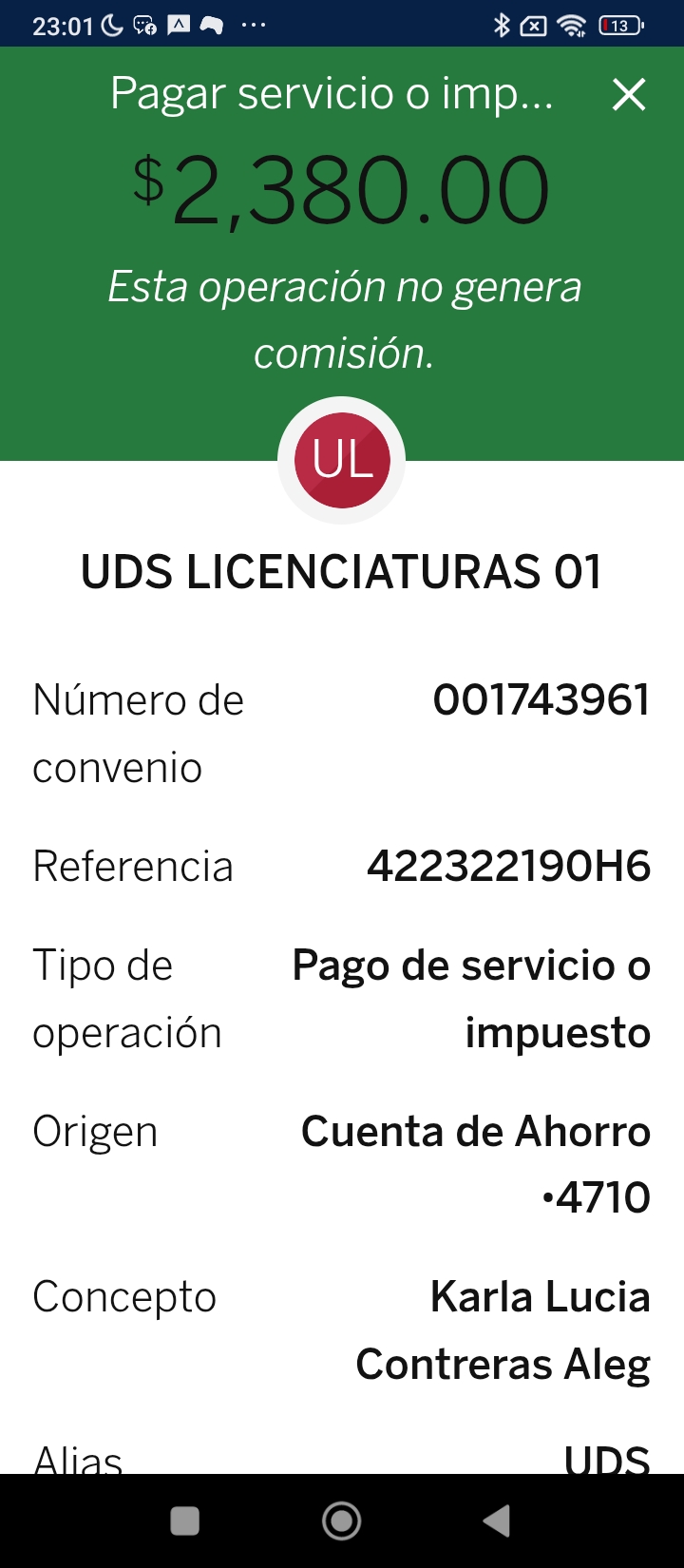Open the recent apps view
This screenshot has height=1568, width=684.
pos(185,1521)
